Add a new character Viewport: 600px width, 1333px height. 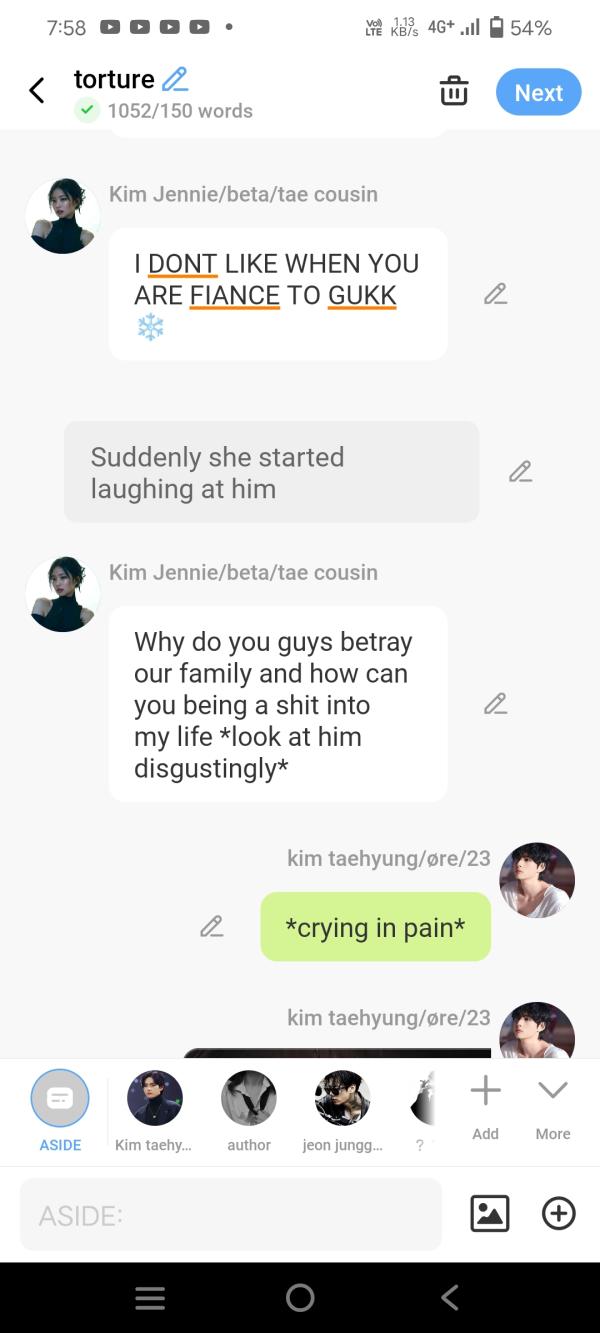pos(485,1104)
